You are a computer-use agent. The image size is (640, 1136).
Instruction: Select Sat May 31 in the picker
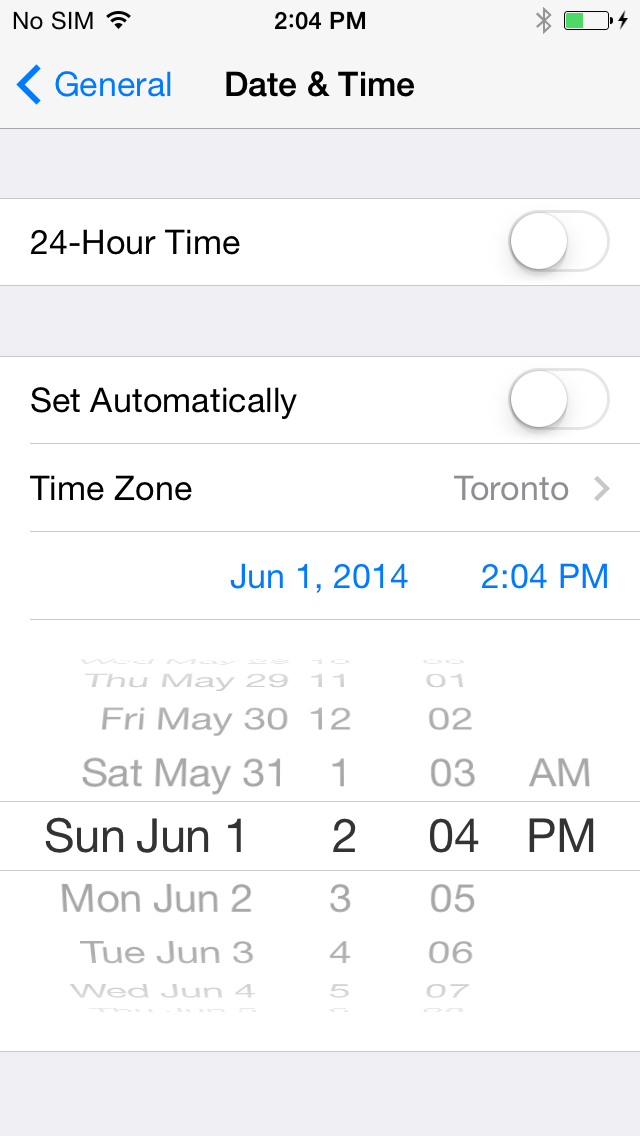pos(183,773)
